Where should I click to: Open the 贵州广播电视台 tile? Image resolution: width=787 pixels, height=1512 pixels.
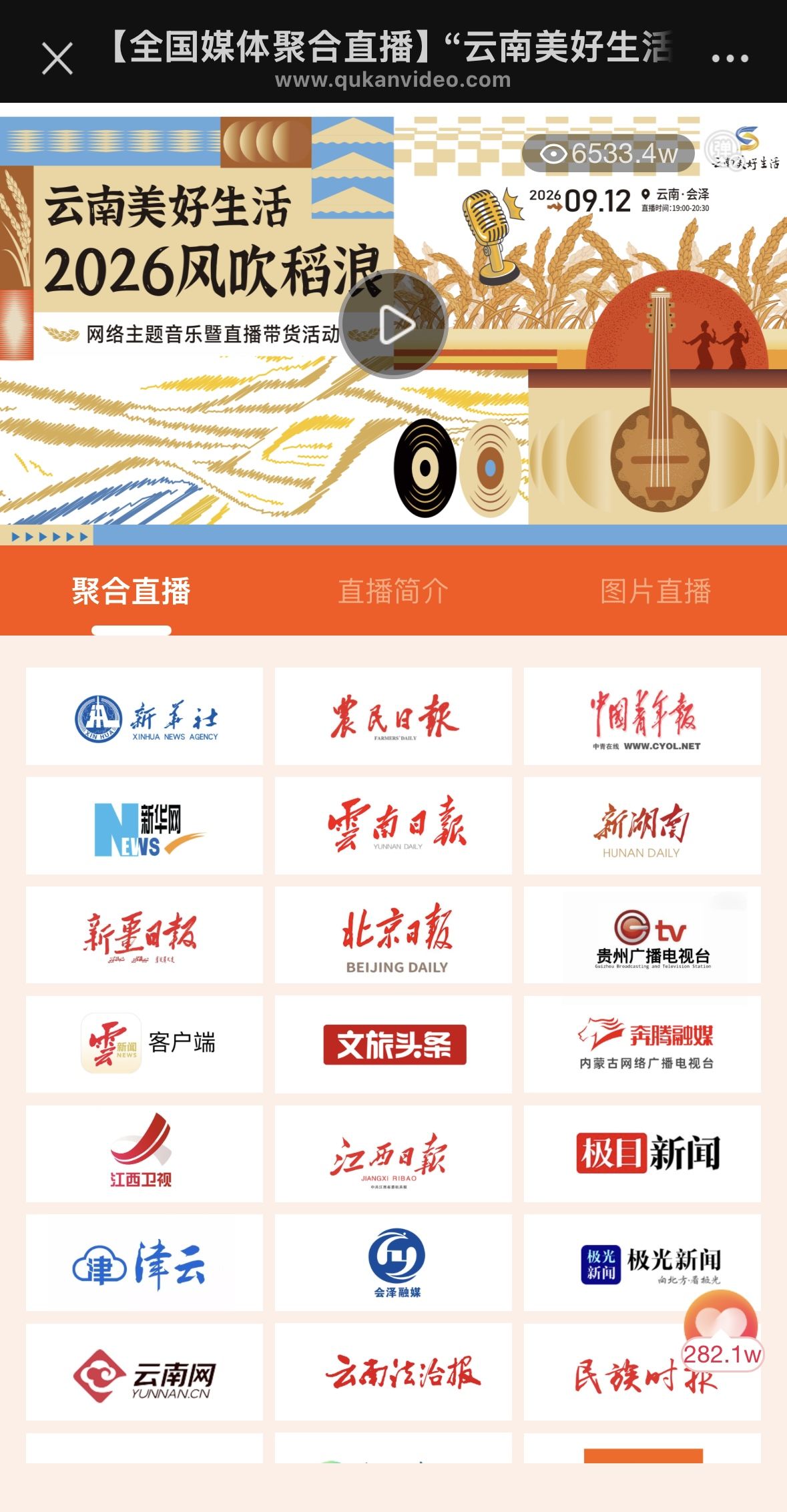pos(642,935)
